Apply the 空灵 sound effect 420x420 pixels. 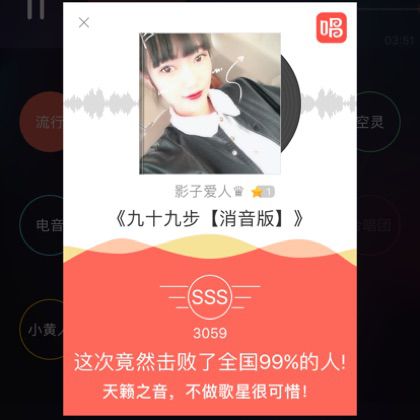[378, 122]
